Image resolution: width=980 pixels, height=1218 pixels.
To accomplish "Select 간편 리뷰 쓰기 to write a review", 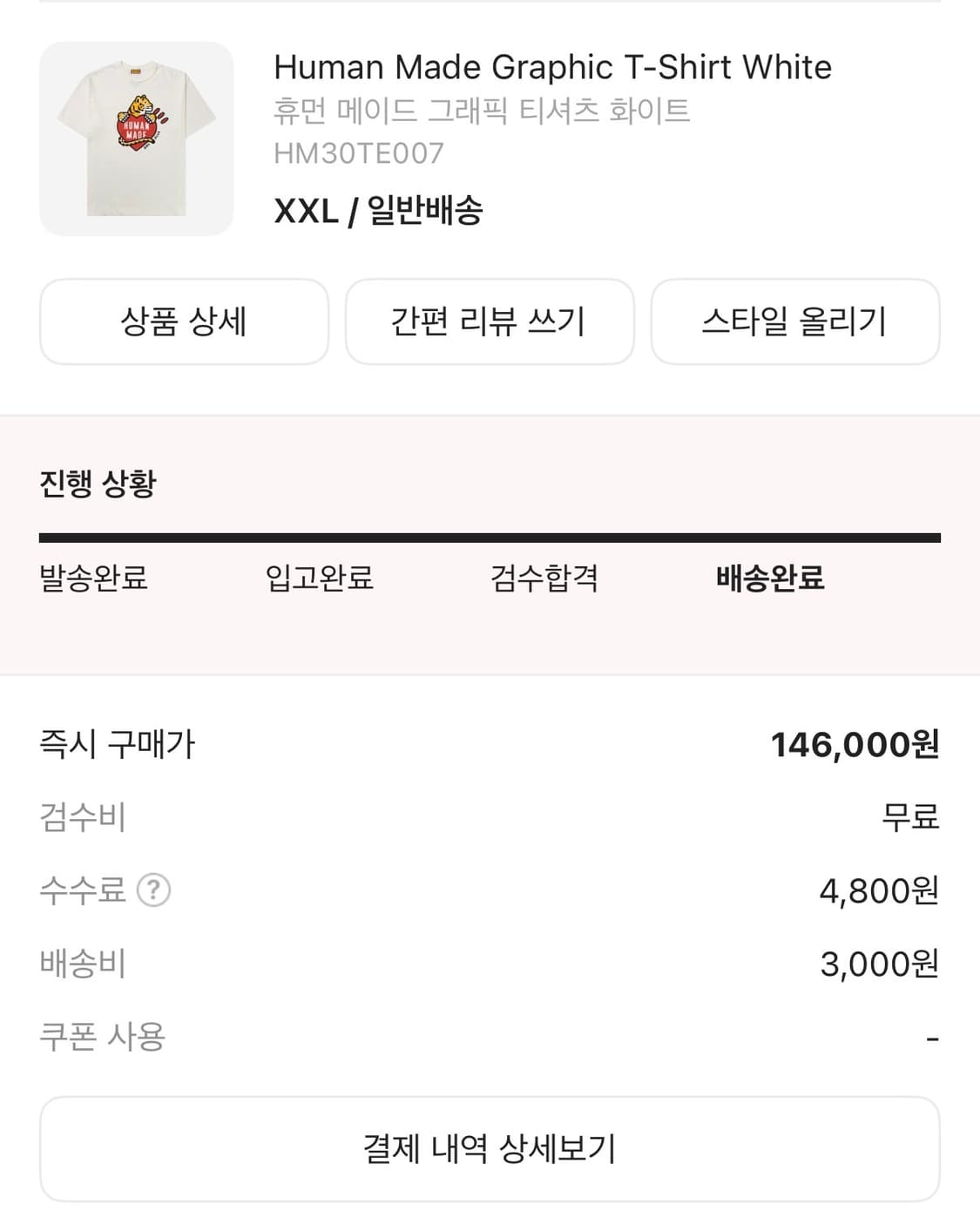I will click(x=490, y=321).
